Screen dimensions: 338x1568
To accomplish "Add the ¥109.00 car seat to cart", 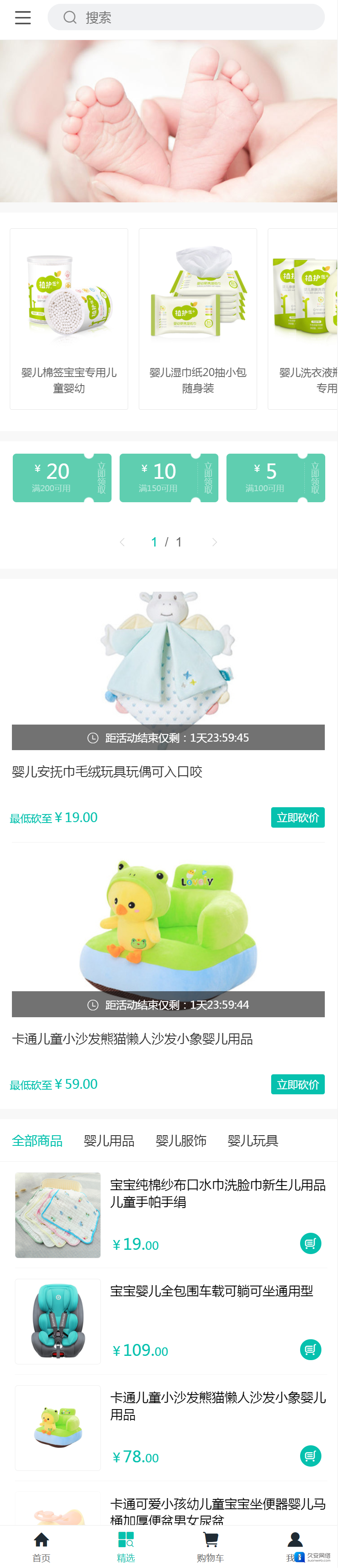I will click(311, 1349).
